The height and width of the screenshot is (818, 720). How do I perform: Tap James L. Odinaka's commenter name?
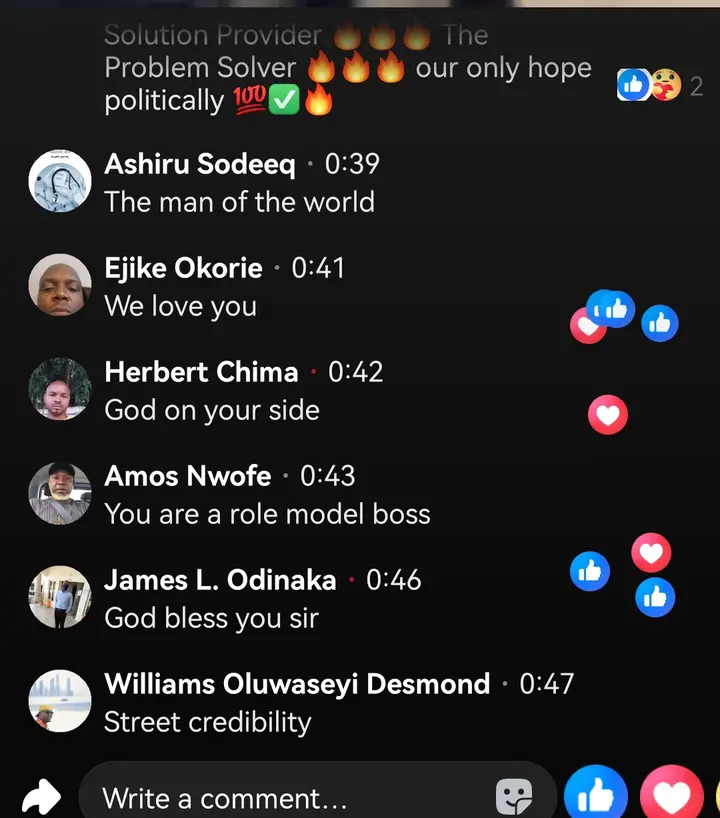pyautogui.click(x=220, y=580)
